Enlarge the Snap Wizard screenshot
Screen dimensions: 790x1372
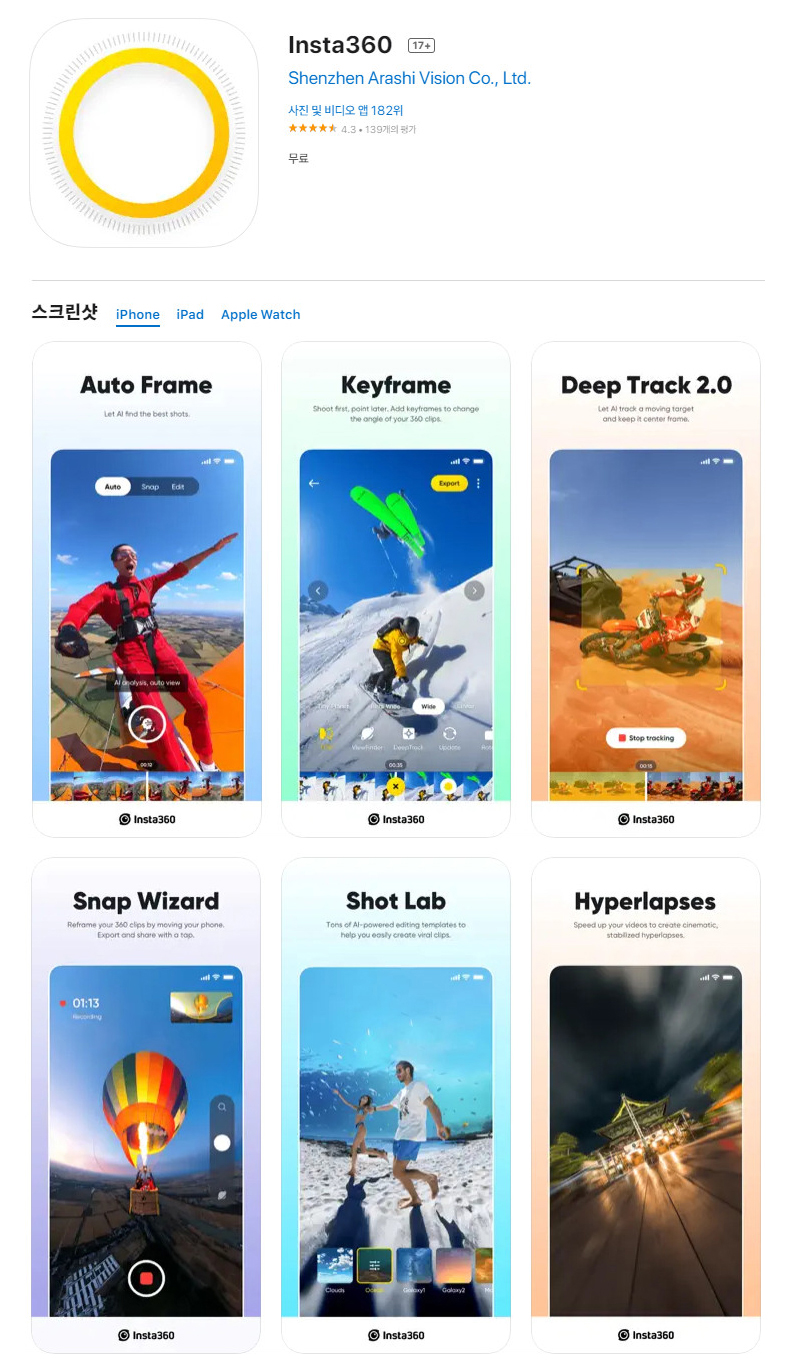pyautogui.click(x=147, y=1105)
